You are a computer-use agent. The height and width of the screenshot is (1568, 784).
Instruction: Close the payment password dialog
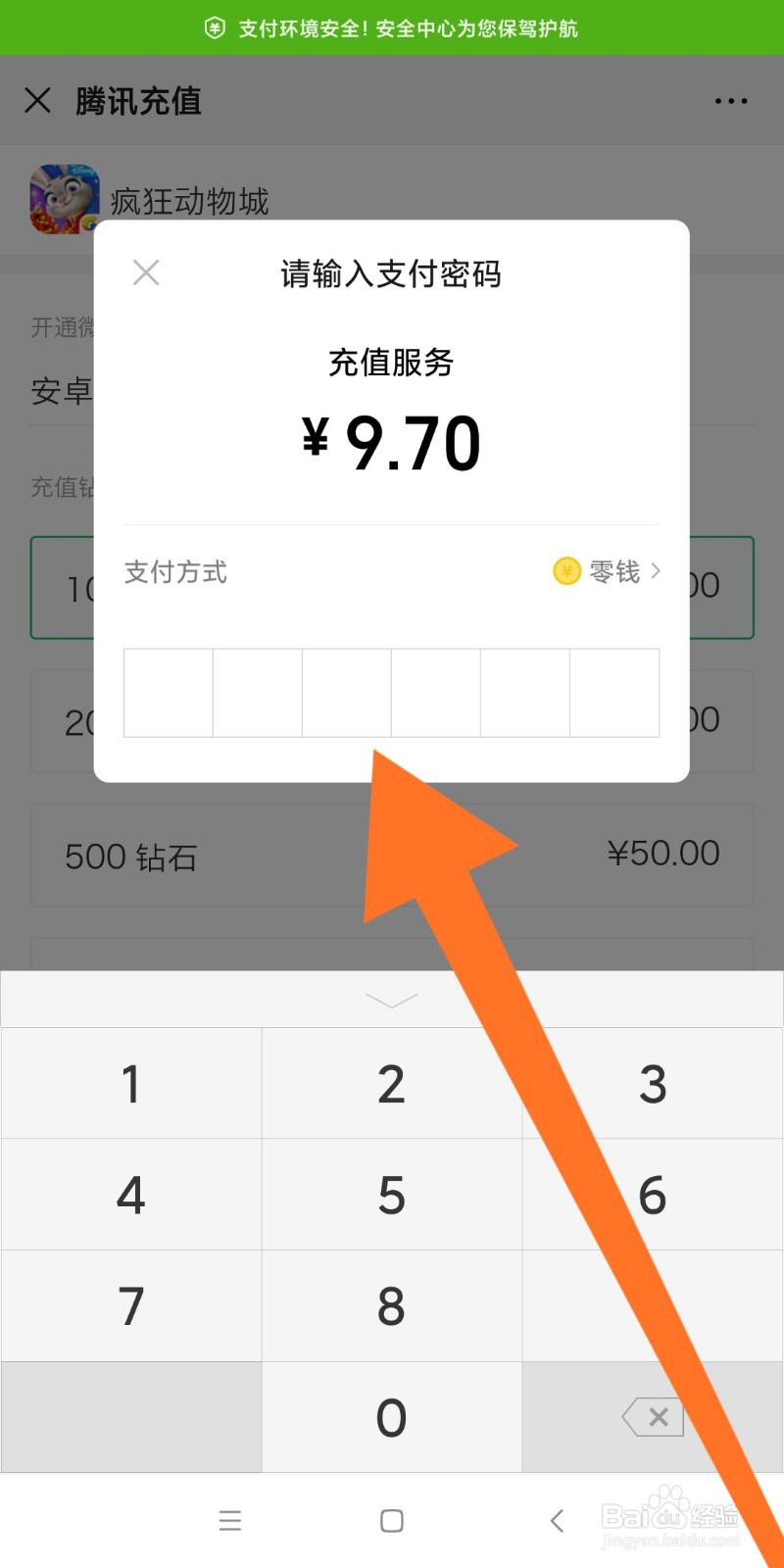(x=145, y=272)
